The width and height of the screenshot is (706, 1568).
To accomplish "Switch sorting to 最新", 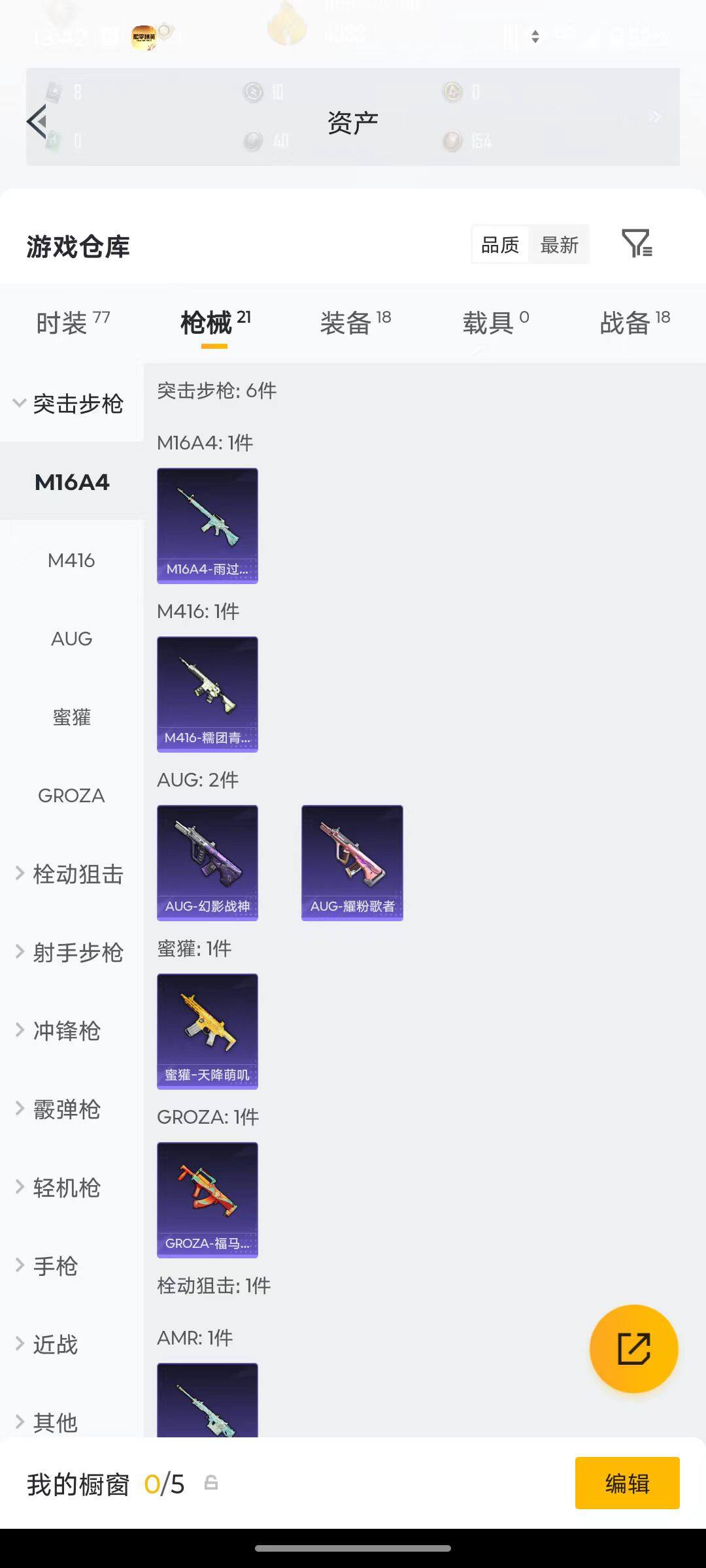I will click(559, 244).
